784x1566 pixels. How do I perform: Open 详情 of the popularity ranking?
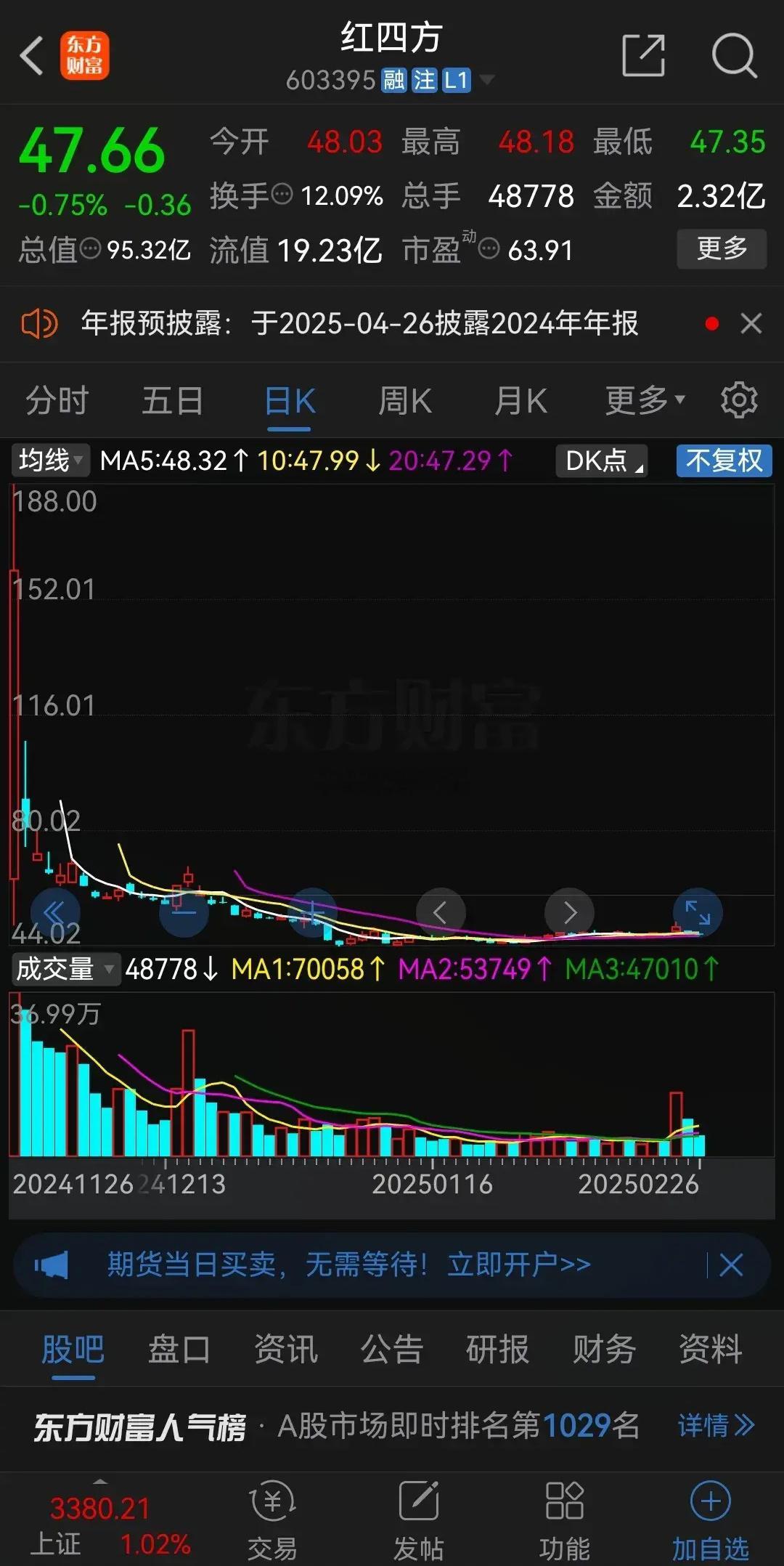[x=716, y=1426]
